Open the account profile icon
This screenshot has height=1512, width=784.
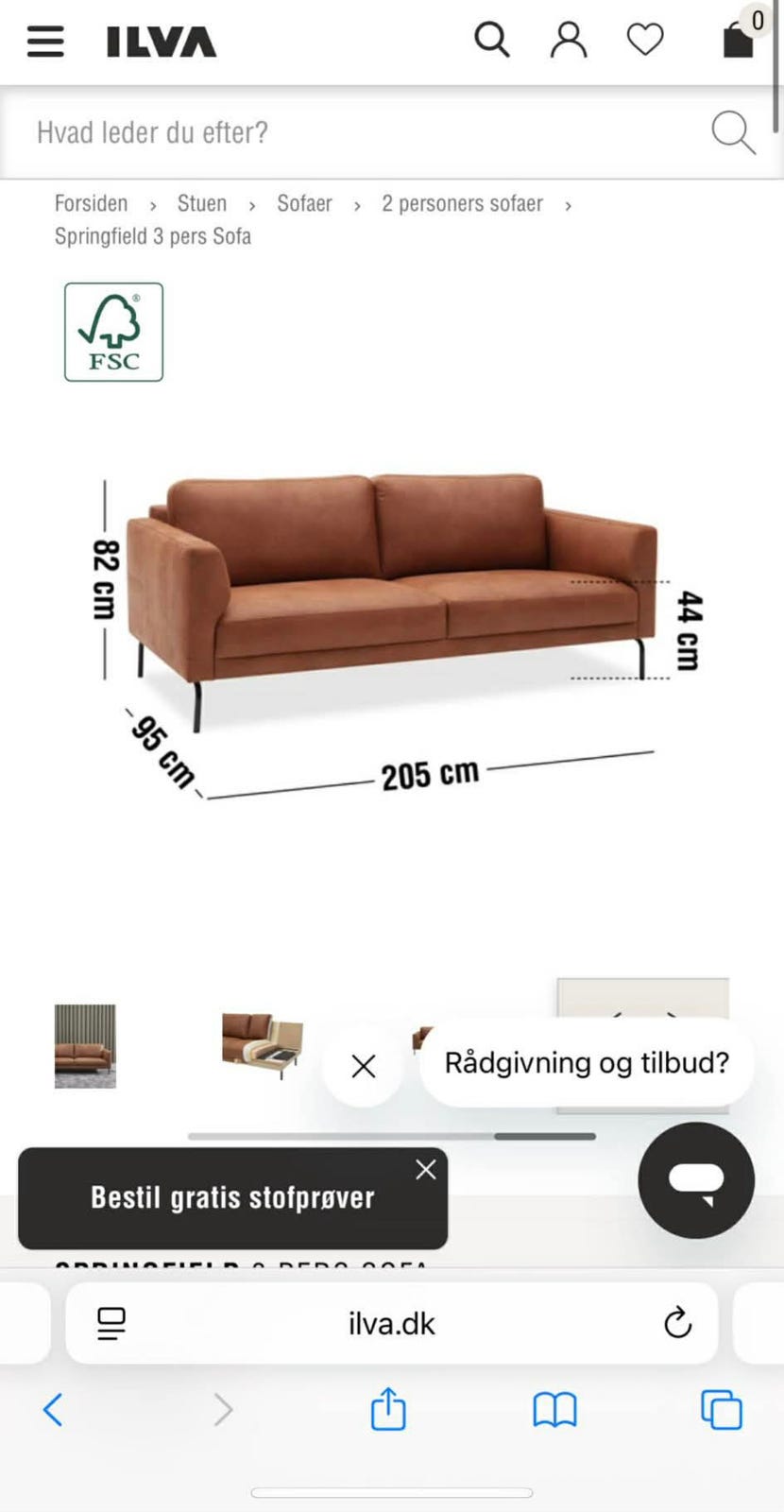coord(568,40)
